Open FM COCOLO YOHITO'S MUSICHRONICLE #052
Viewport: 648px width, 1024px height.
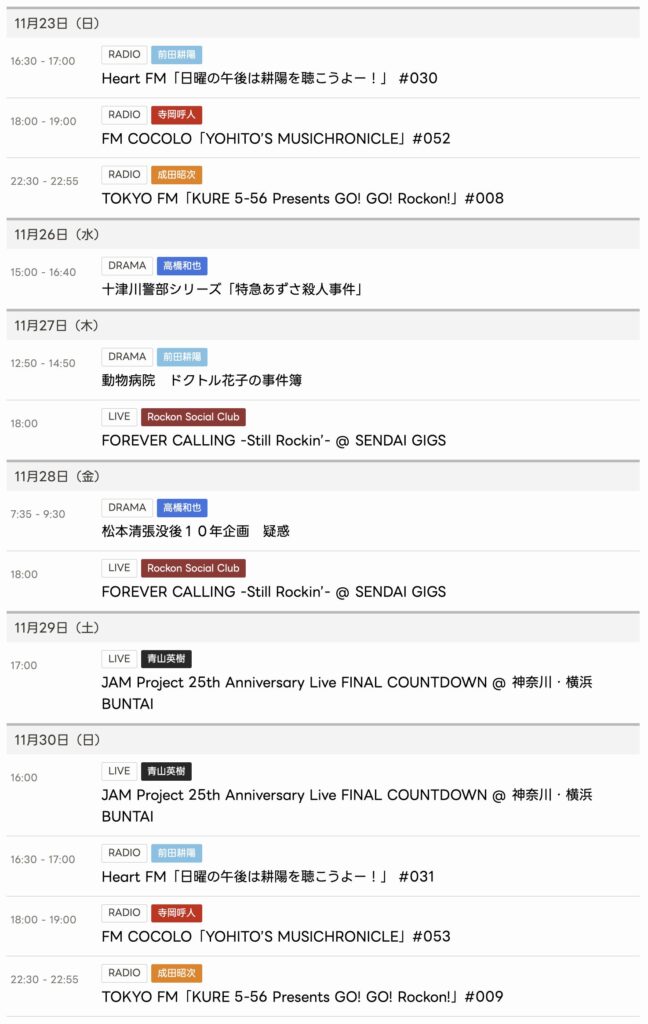tap(276, 138)
